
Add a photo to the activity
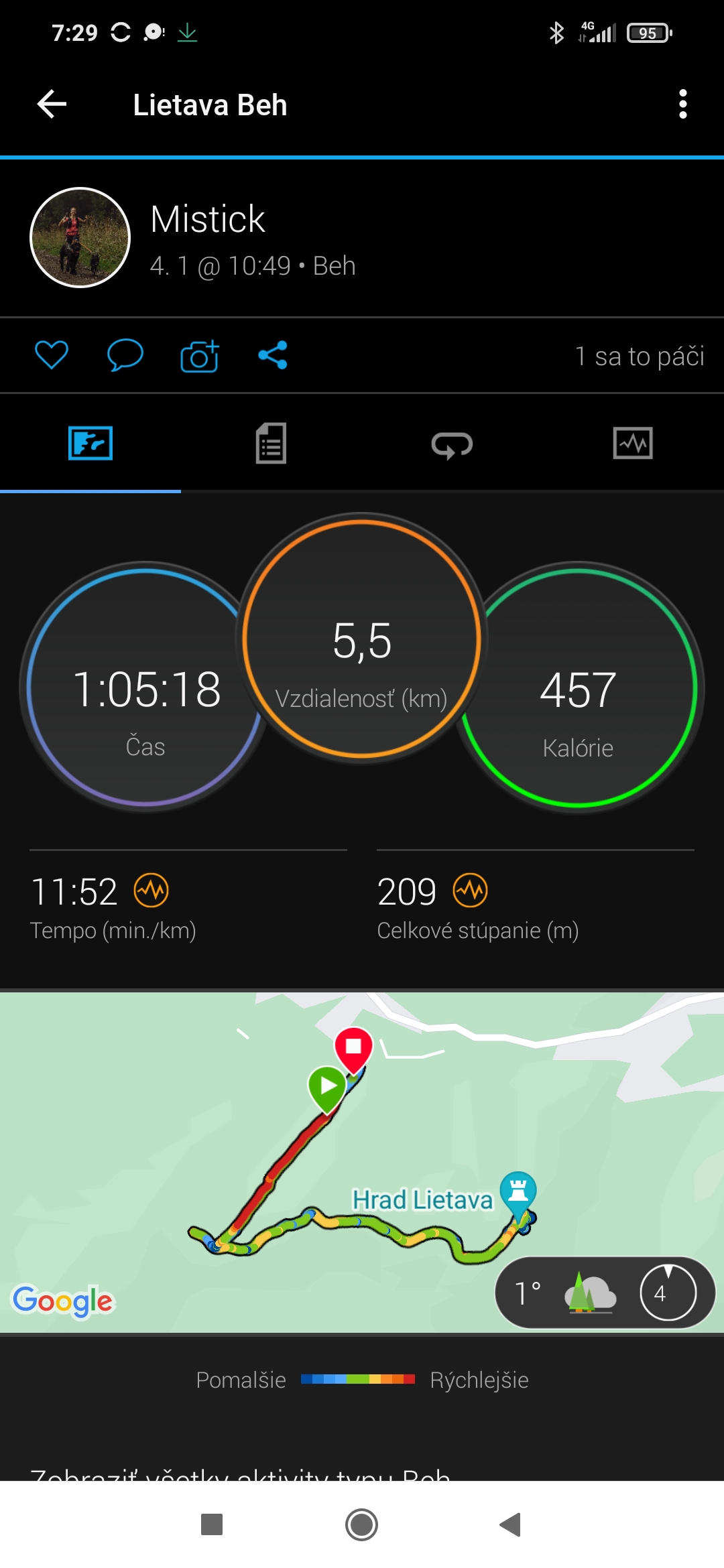click(x=199, y=356)
